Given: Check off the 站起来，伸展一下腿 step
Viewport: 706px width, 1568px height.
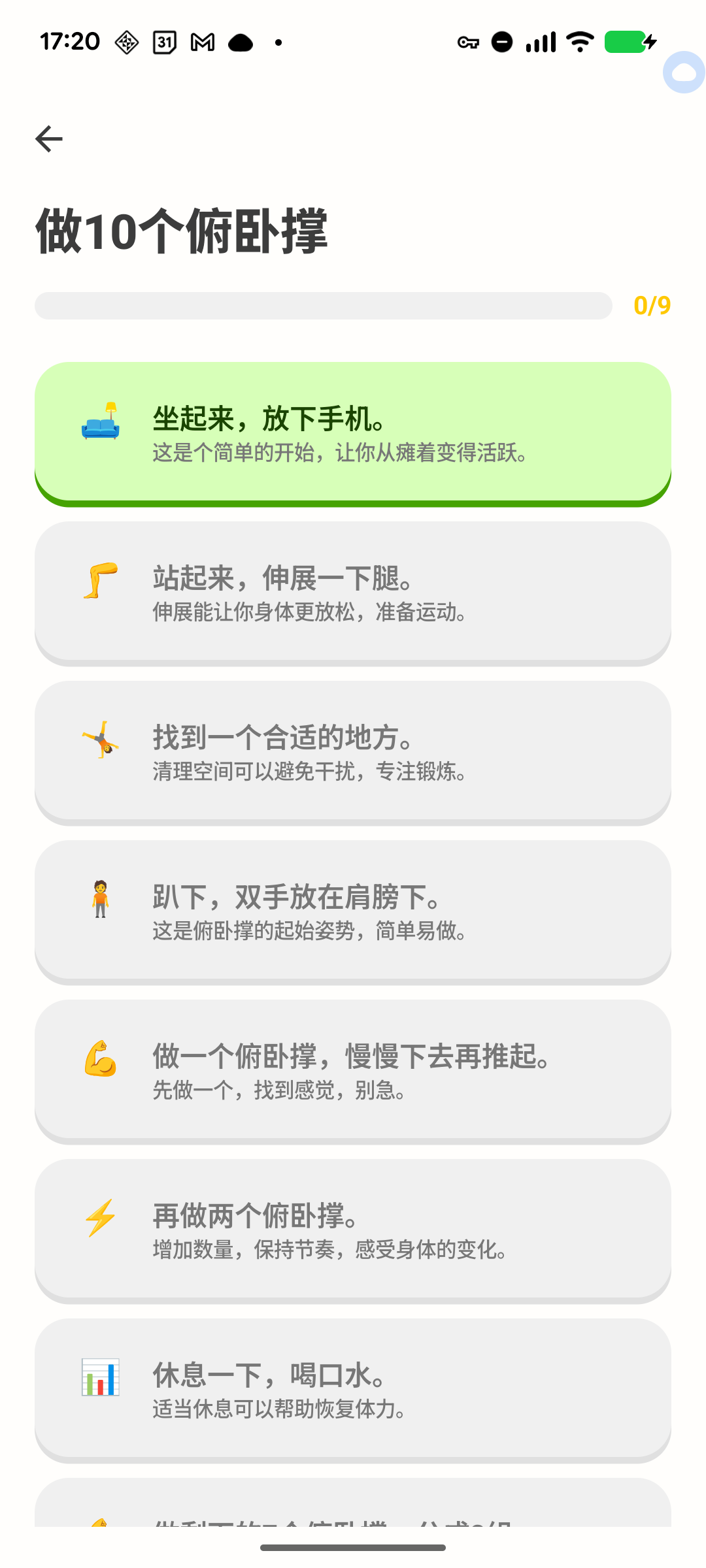Looking at the screenshot, I should tap(353, 591).
